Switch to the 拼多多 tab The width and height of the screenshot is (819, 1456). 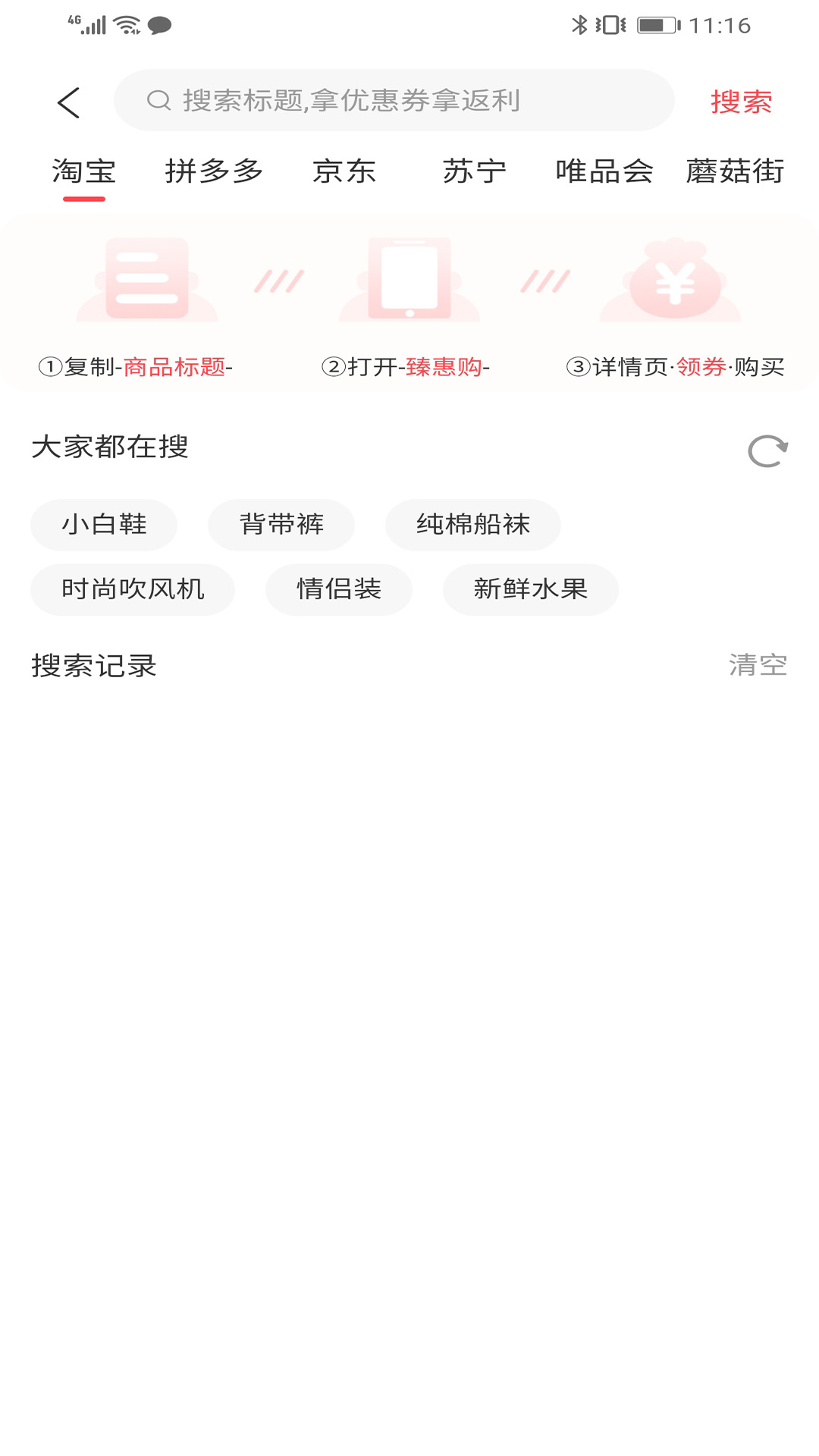pos(216,171)
